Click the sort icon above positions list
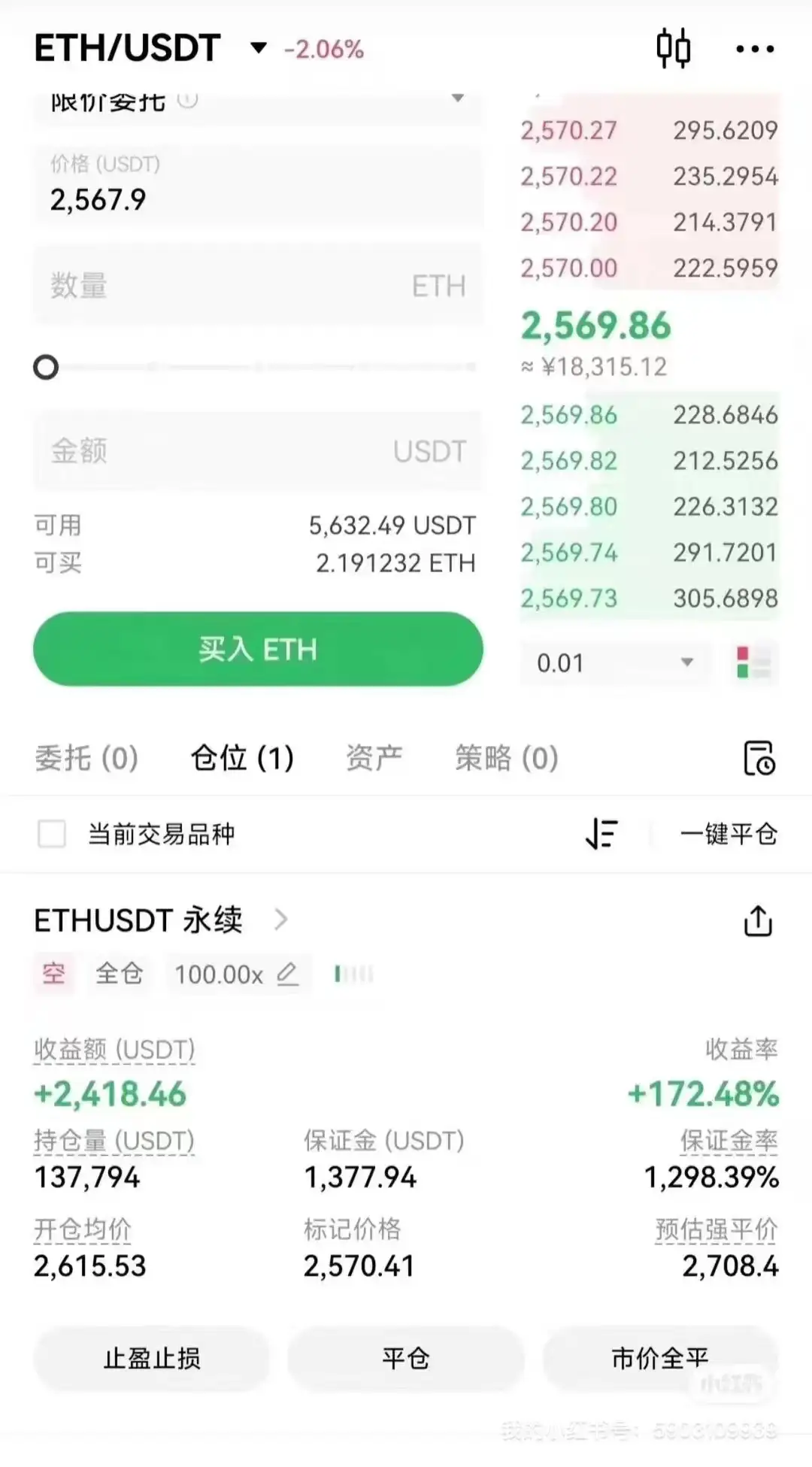Screen dimensions: 812x1467 pos(601,834)
